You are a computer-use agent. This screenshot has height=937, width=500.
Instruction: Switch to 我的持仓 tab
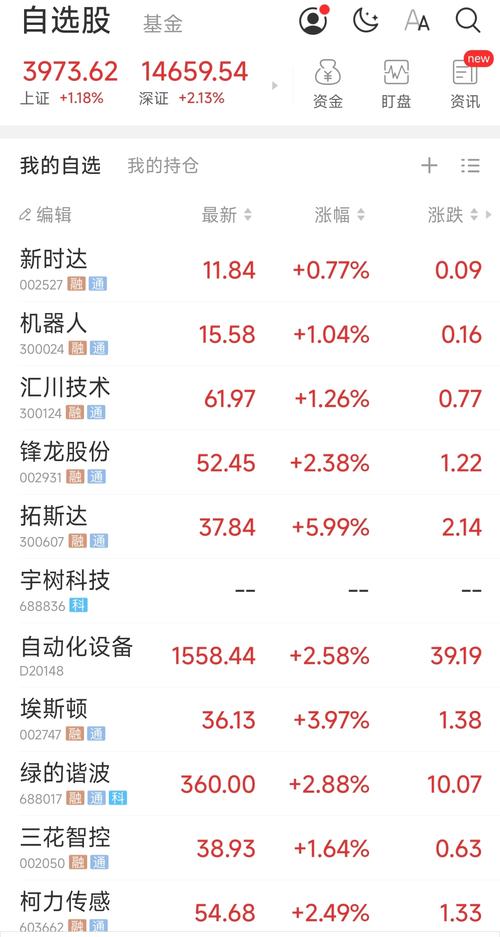tap(162, 166)
